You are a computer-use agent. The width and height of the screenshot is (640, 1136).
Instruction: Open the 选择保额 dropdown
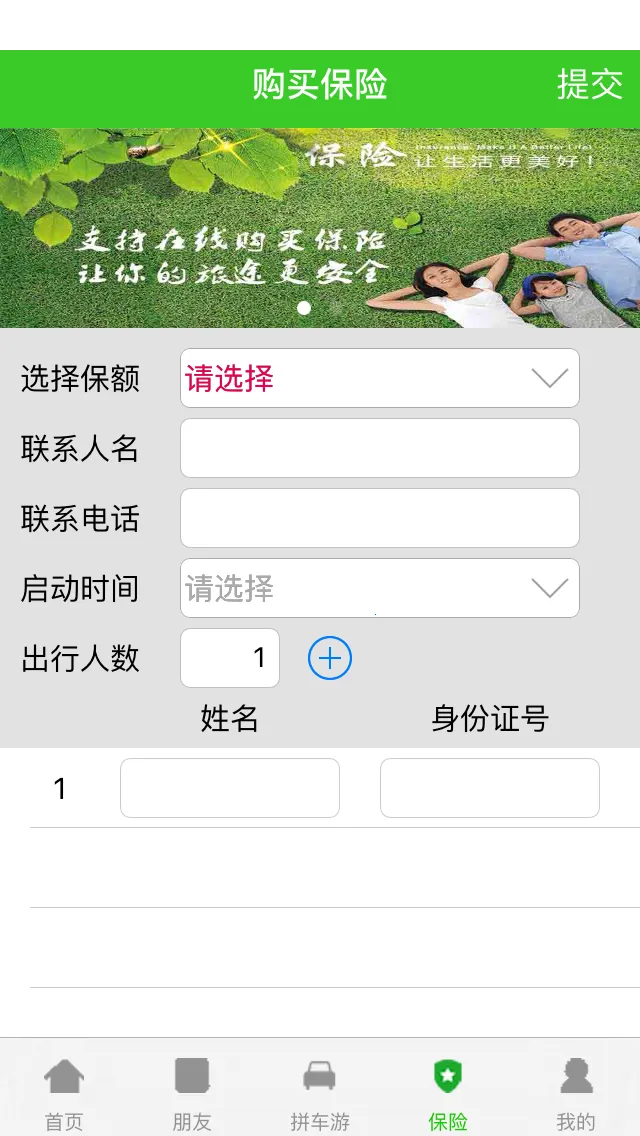click(379, 378)
